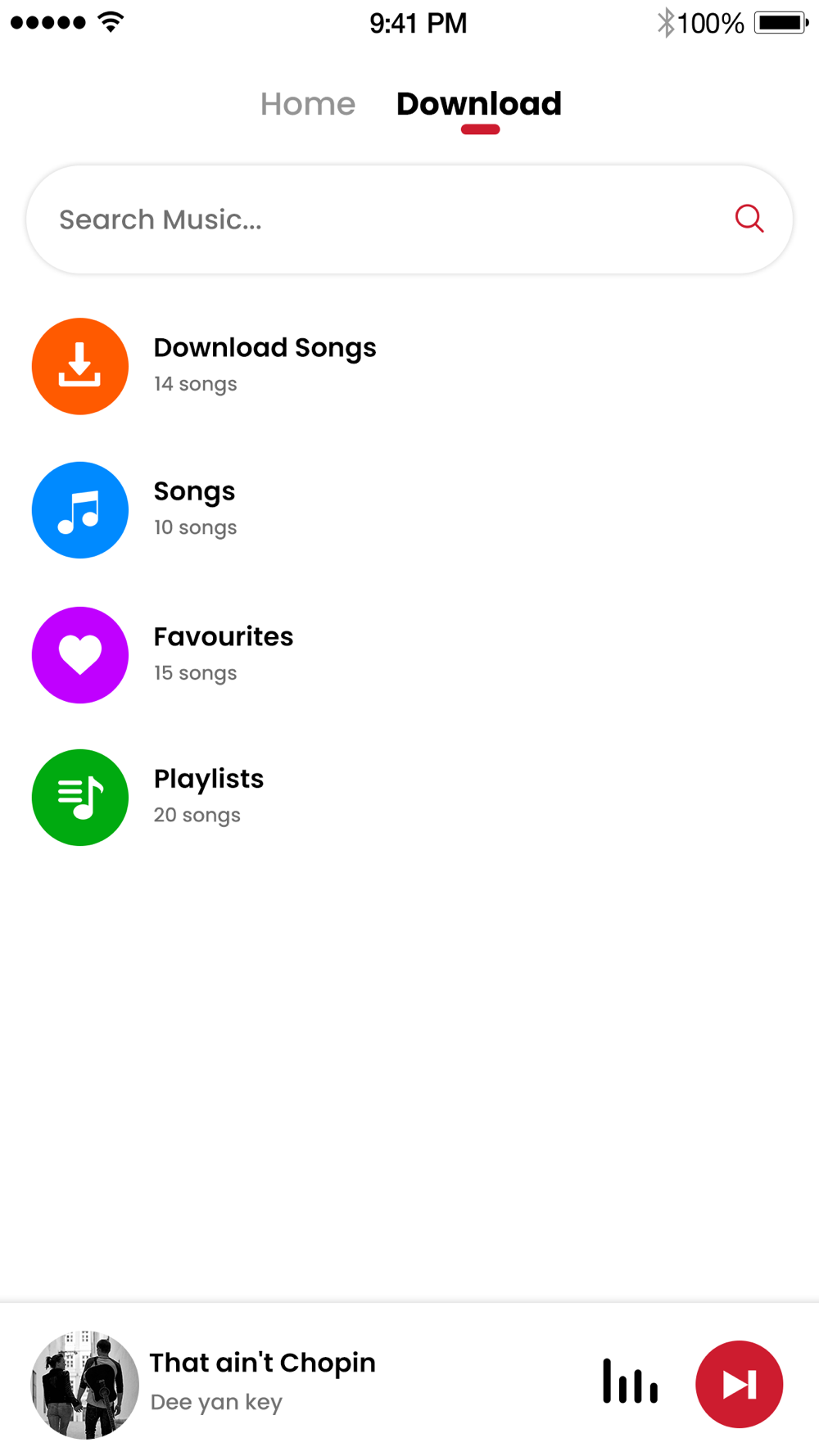The height and width of the screenshot is (1456, 819).
Task: Open Favourites with 15 songs
Action: coord(409,655)
